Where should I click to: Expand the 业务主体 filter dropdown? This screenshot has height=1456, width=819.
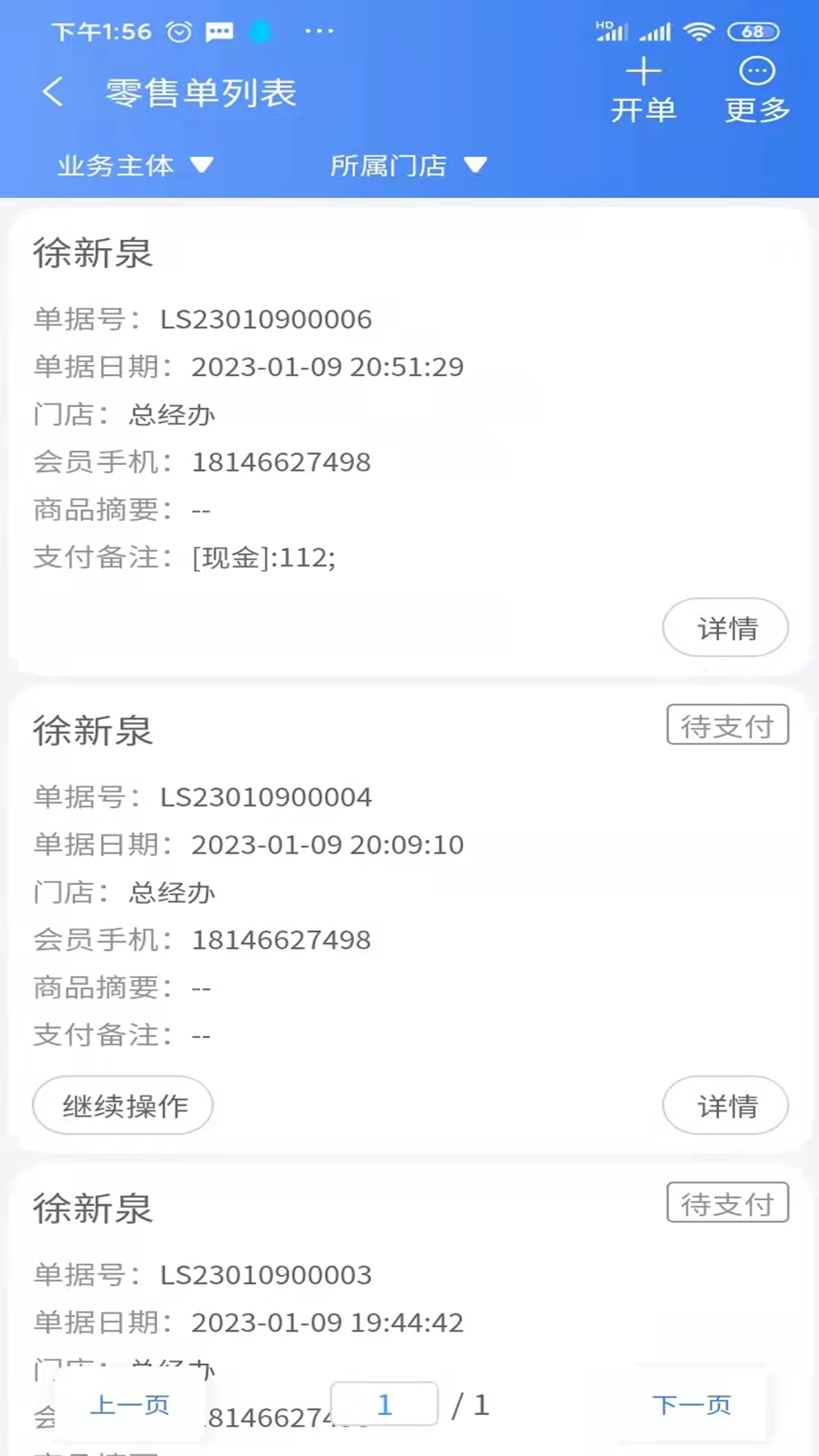point(135,165)
